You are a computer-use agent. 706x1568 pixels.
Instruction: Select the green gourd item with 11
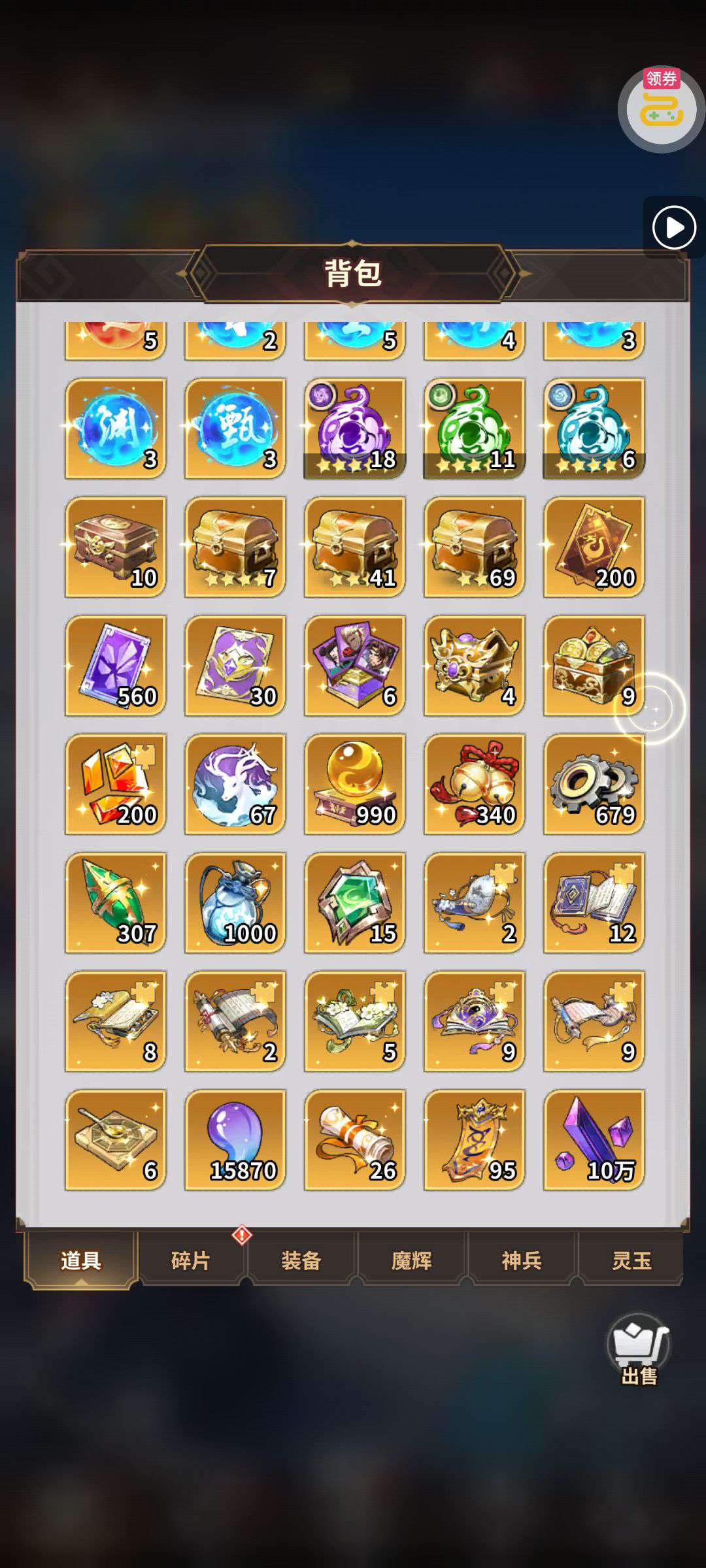tap(474, 429)
